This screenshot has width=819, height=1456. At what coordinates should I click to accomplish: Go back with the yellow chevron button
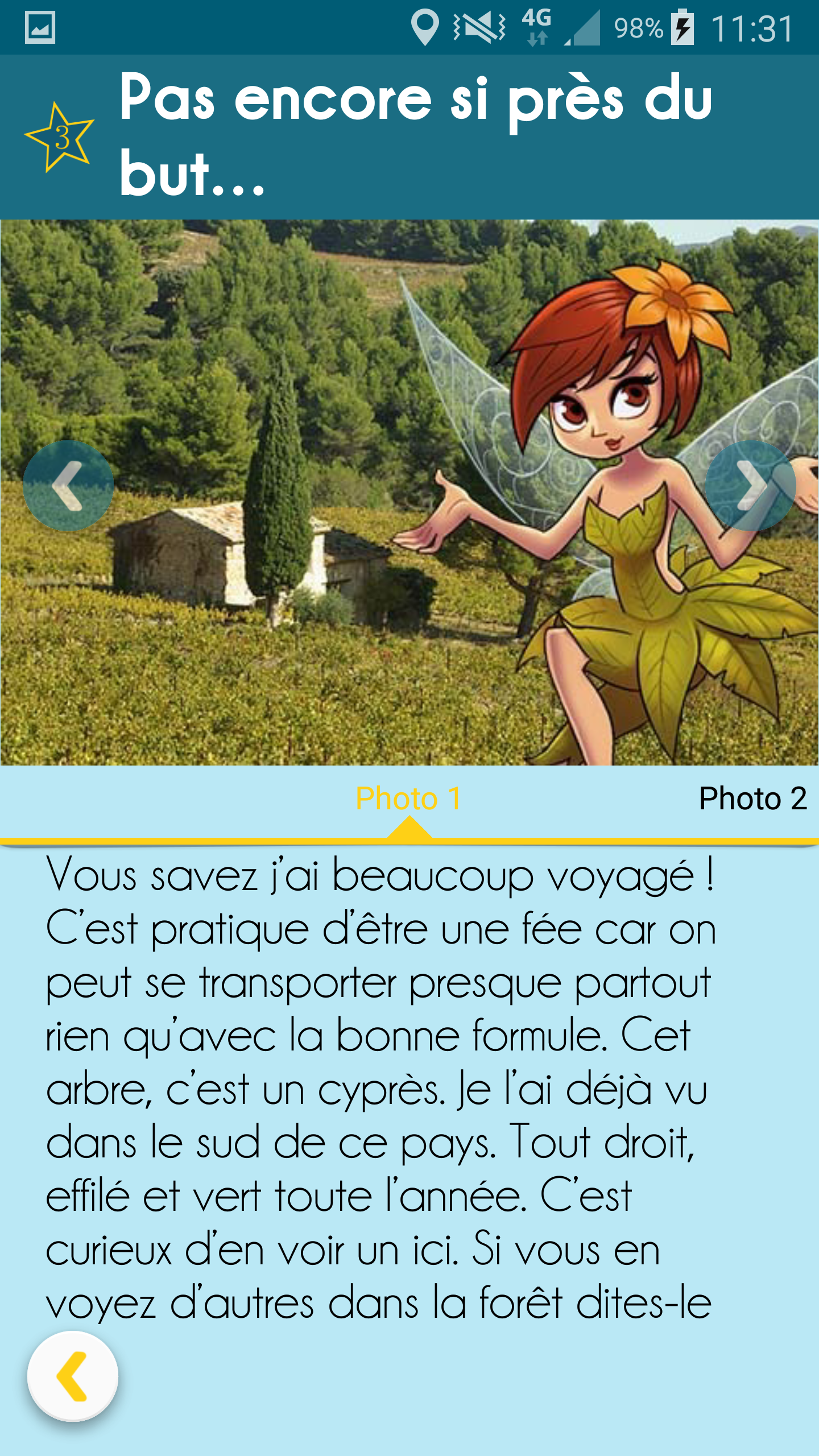pyautogui.click(x=73, y=1376)
